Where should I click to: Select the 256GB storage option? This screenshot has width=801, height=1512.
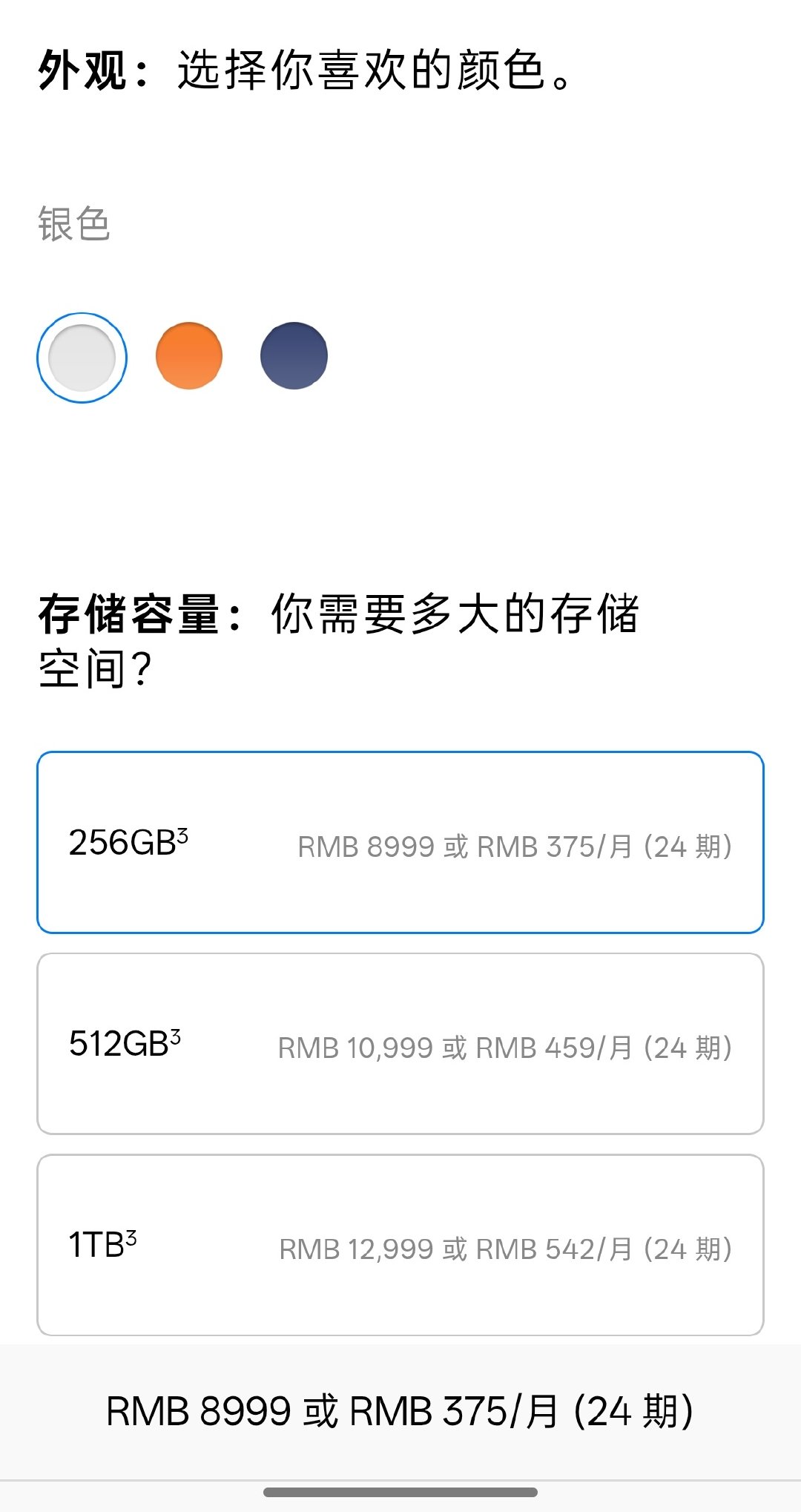400,842
